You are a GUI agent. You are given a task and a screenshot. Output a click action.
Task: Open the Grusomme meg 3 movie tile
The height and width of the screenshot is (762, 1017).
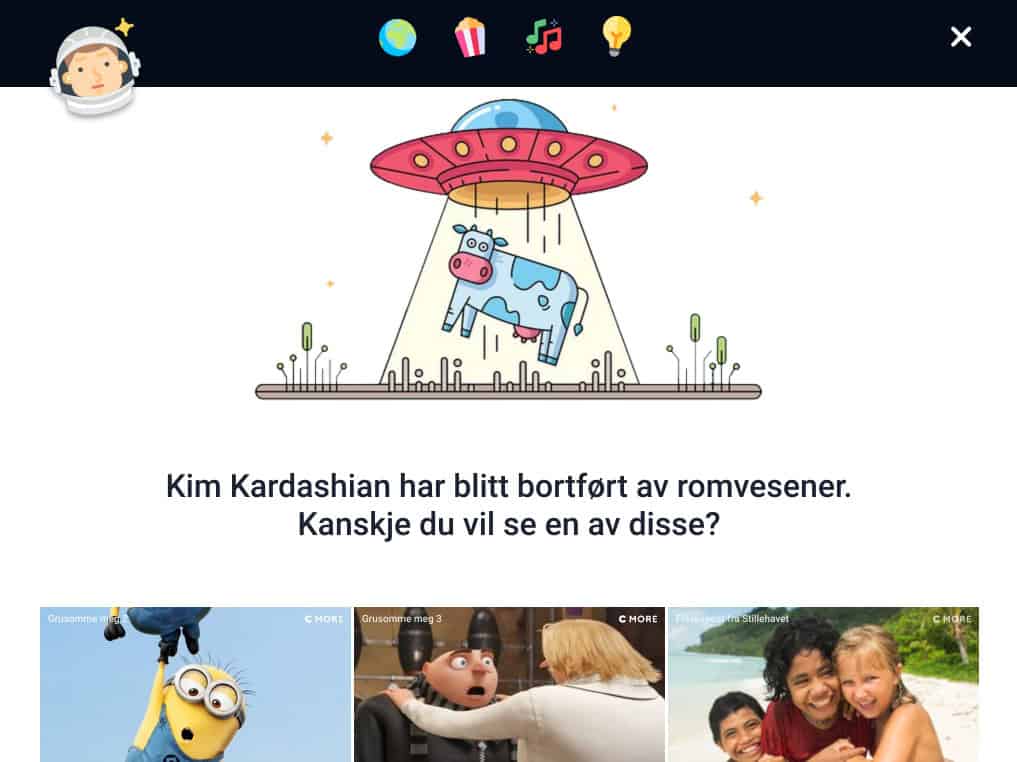pyautogui.click(x=509, y=685)
